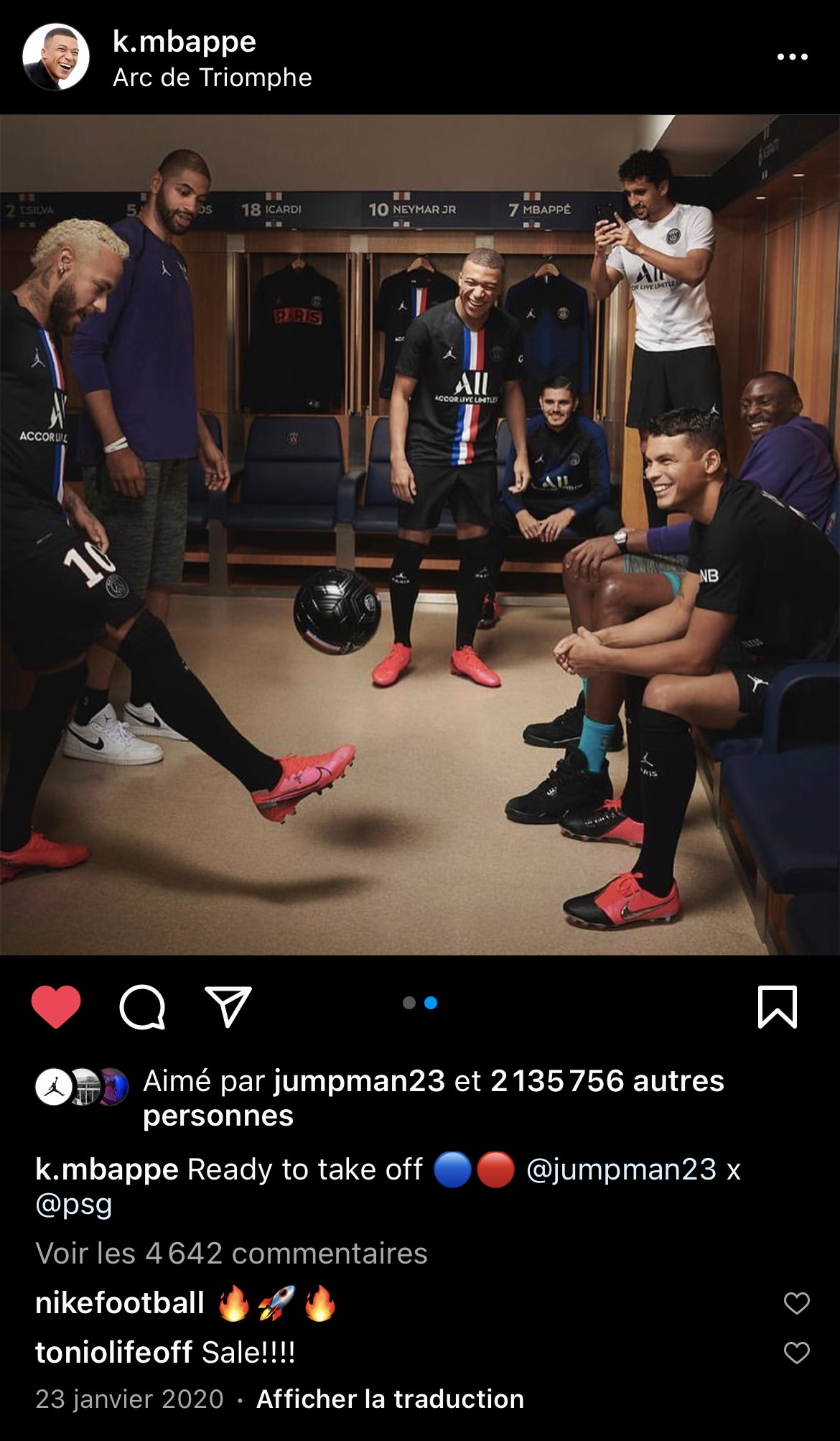View all 4 642 comments

(x=231, y=1254)
